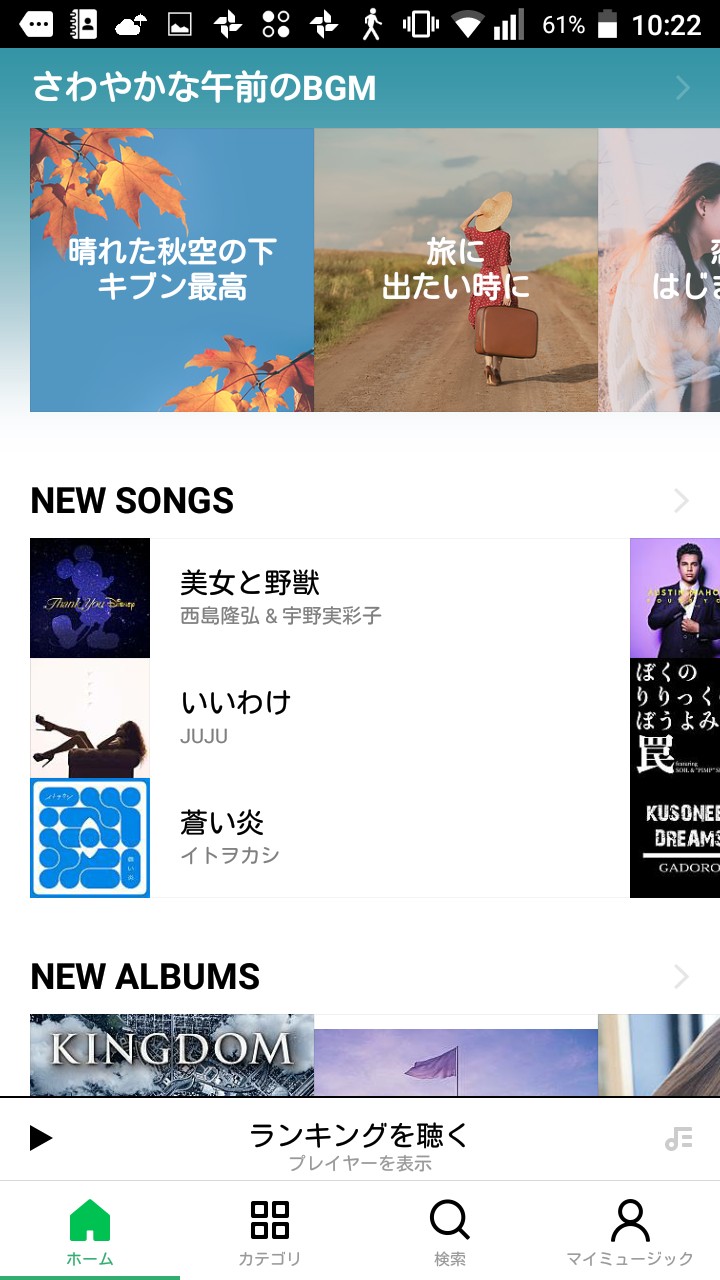The height and width of the screenshot is (1280, 720).
Task: Switch to the カテゴリ tab
Action: pos(270,1233)
